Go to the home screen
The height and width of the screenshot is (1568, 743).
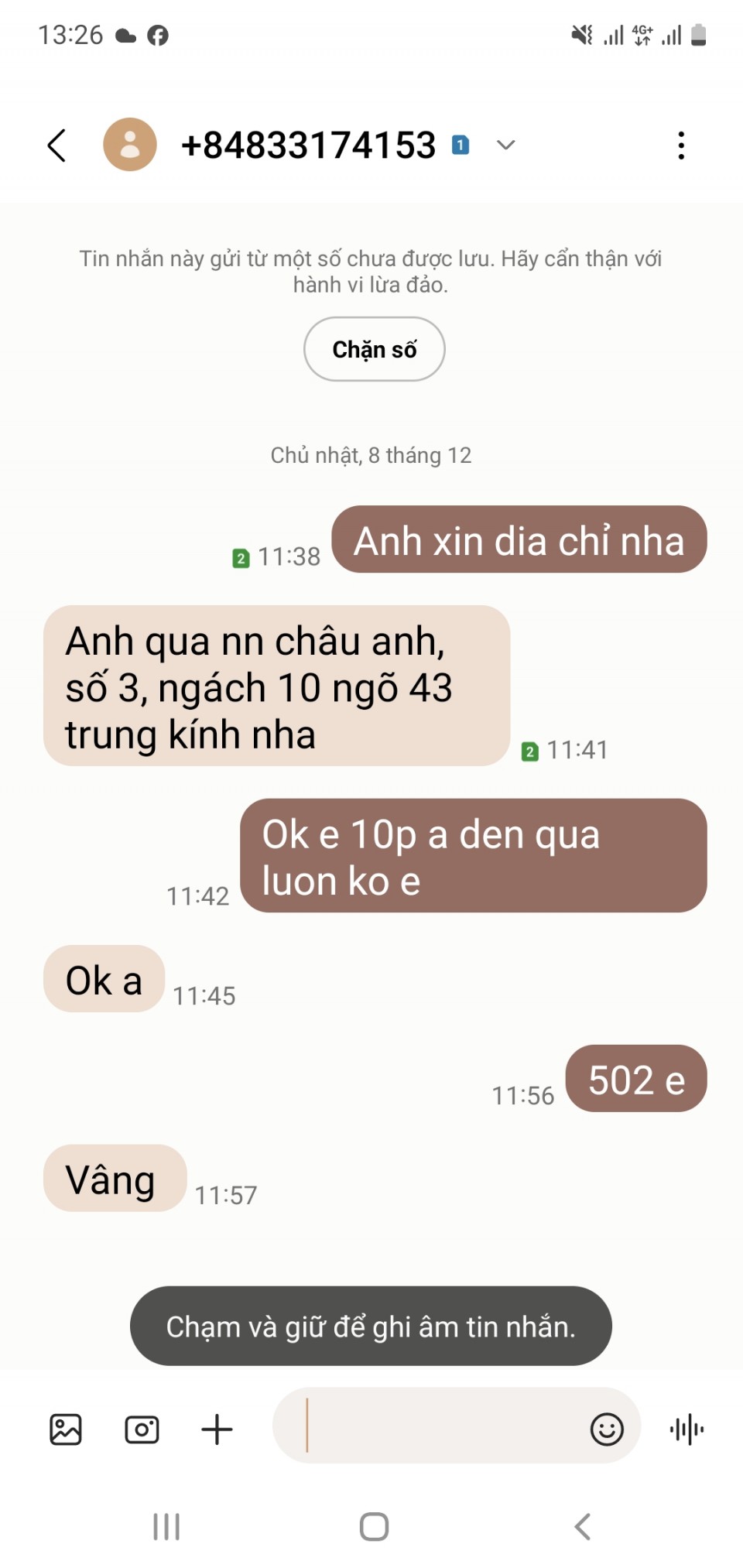click(374, 1526)
